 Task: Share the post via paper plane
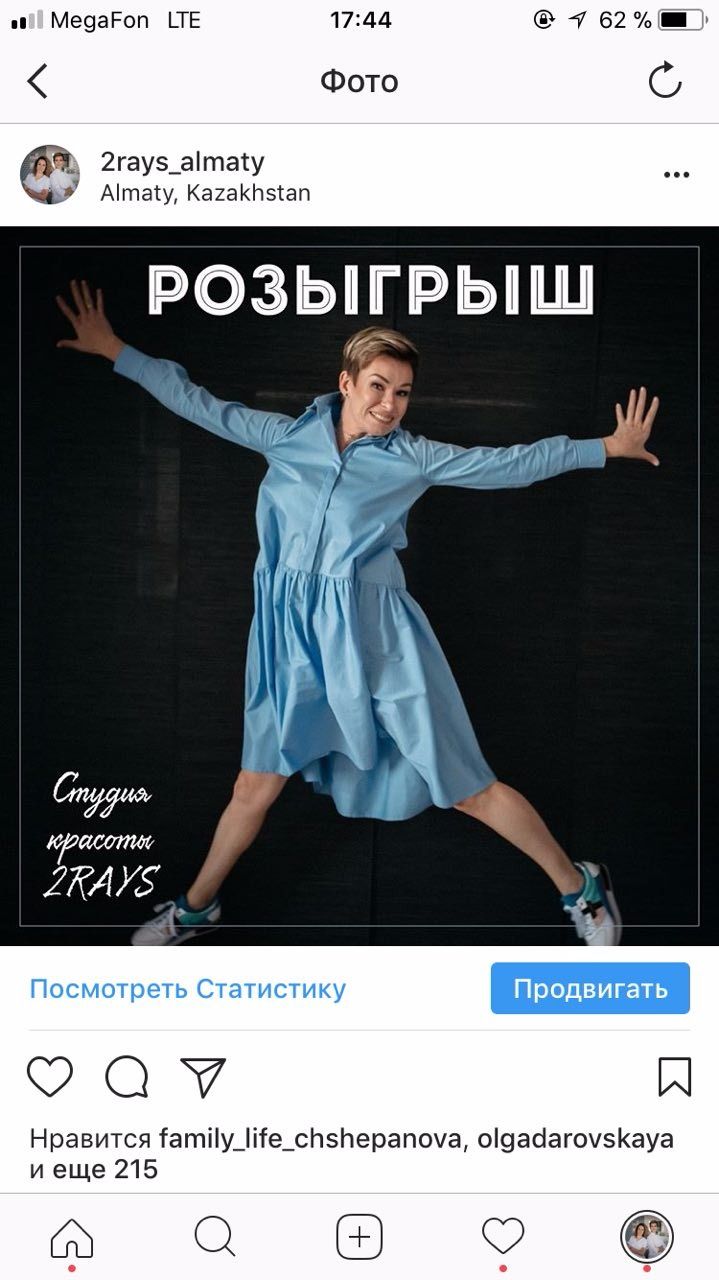[x=203, y=1077]
